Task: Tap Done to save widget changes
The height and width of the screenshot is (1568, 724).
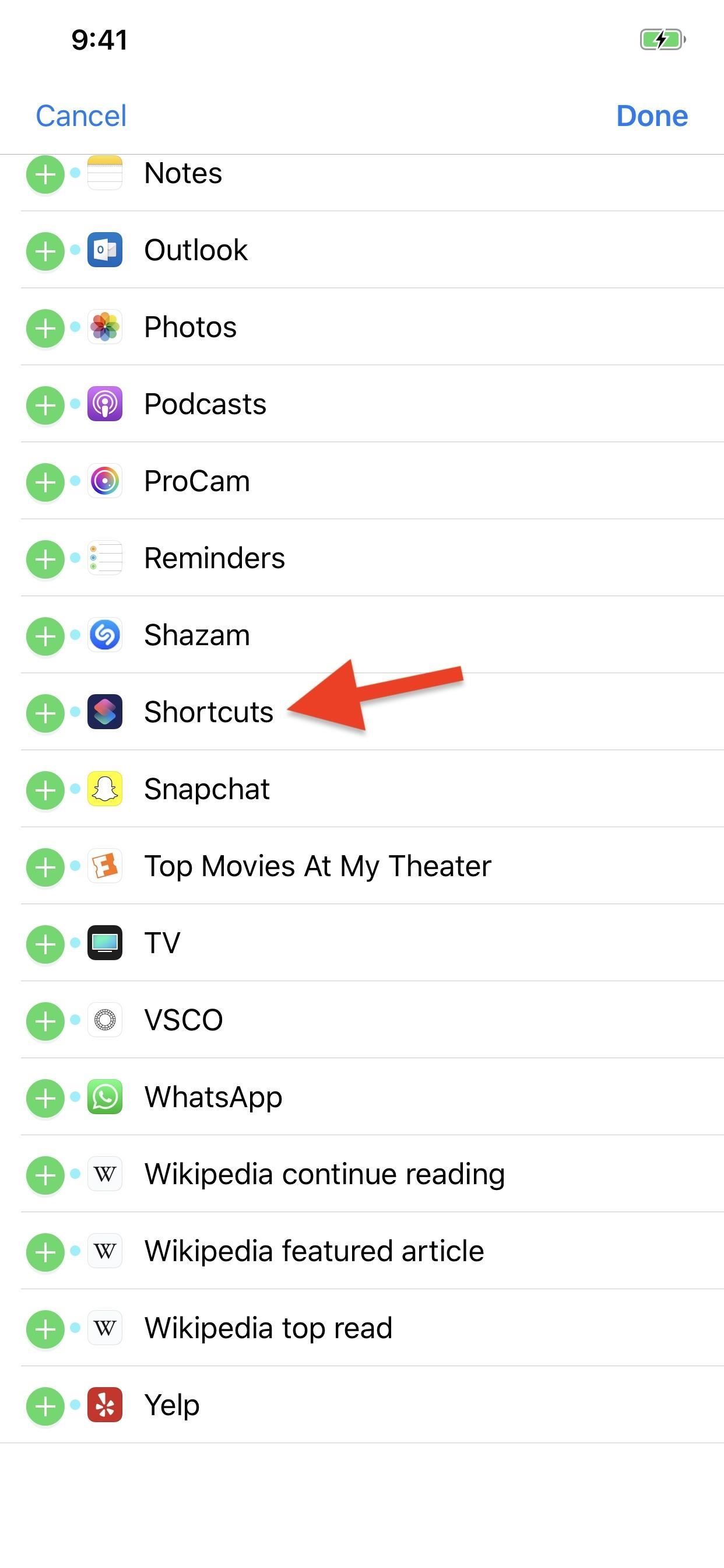Action: tap(652, 116)
